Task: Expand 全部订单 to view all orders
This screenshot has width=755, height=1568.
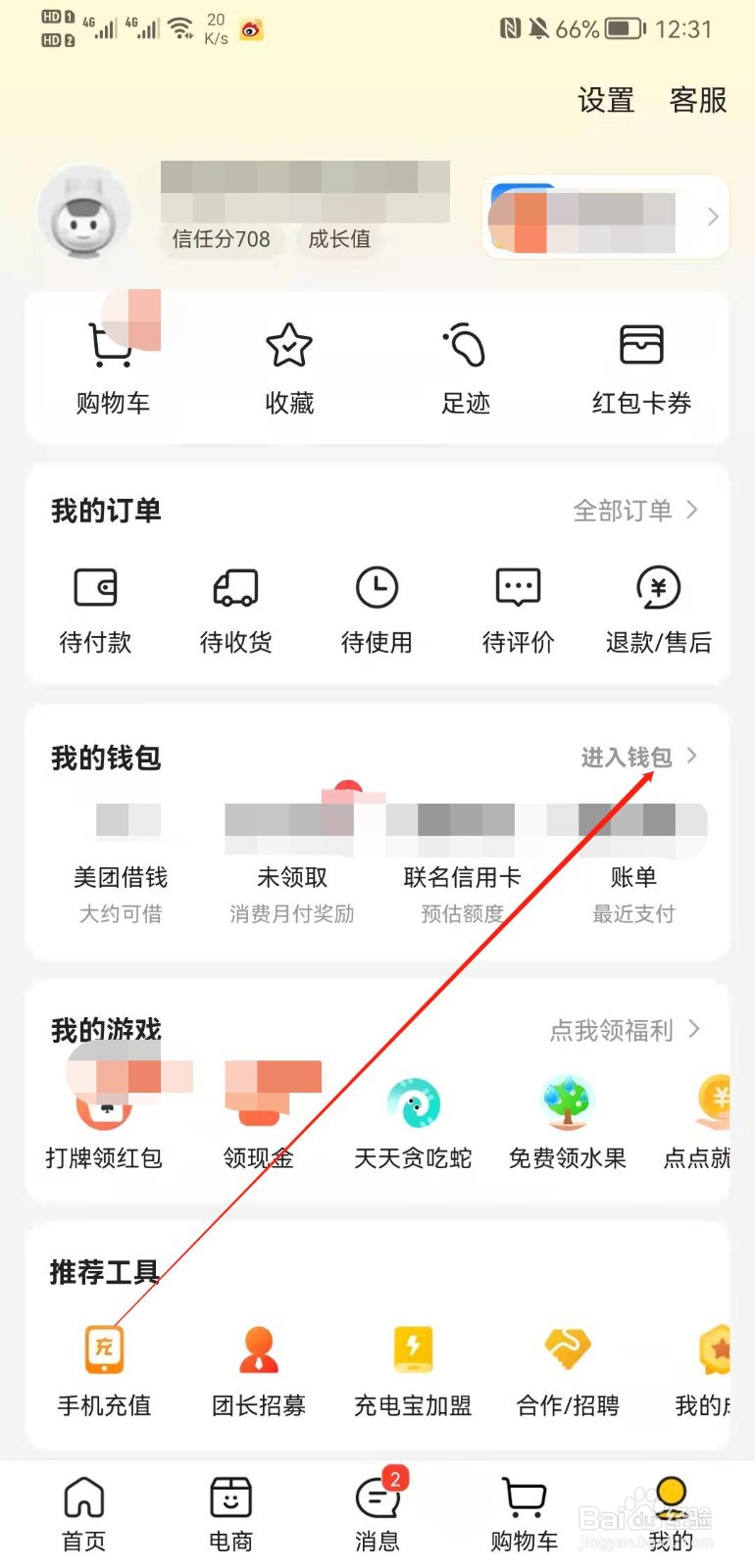Action: (x=633, y=510)
